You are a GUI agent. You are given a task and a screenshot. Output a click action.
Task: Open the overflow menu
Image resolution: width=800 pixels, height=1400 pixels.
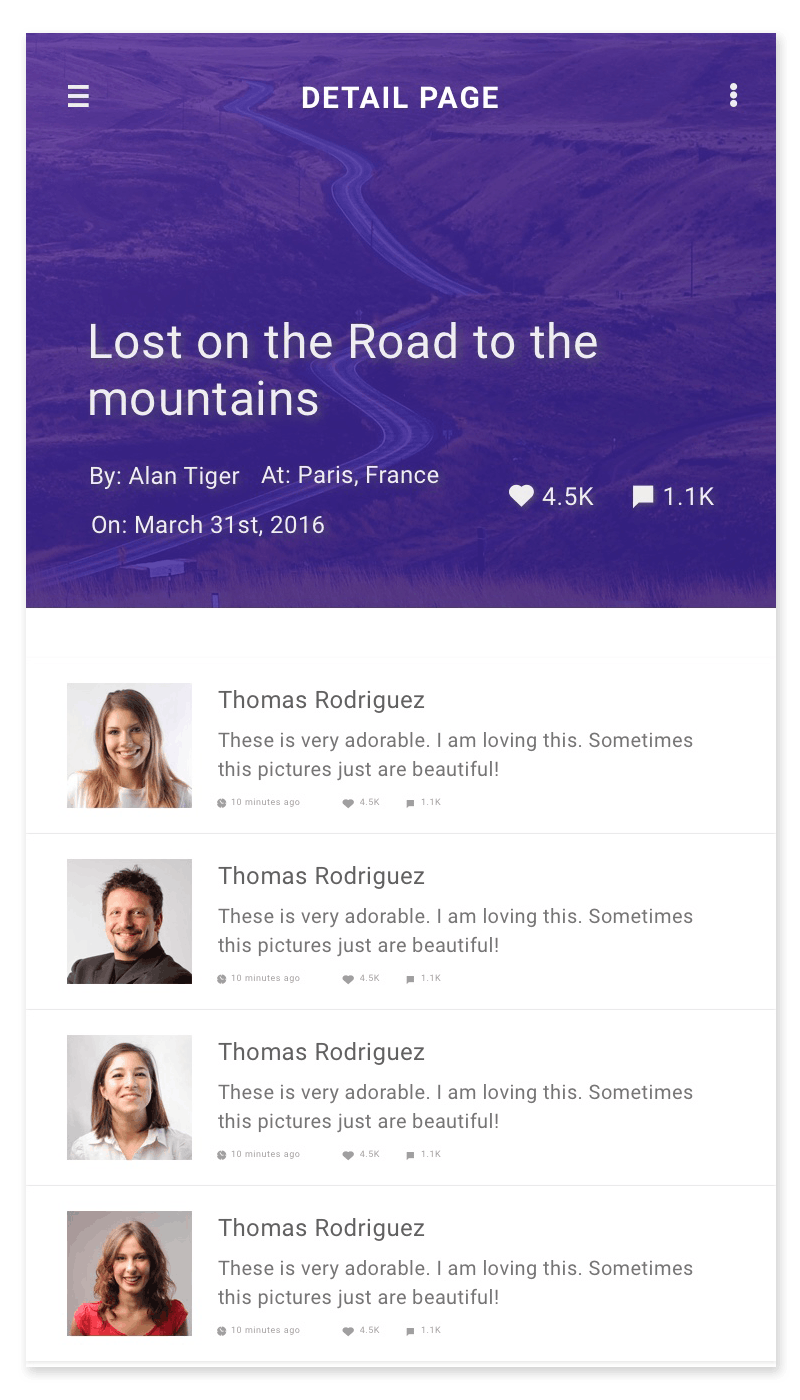(733, 96)
